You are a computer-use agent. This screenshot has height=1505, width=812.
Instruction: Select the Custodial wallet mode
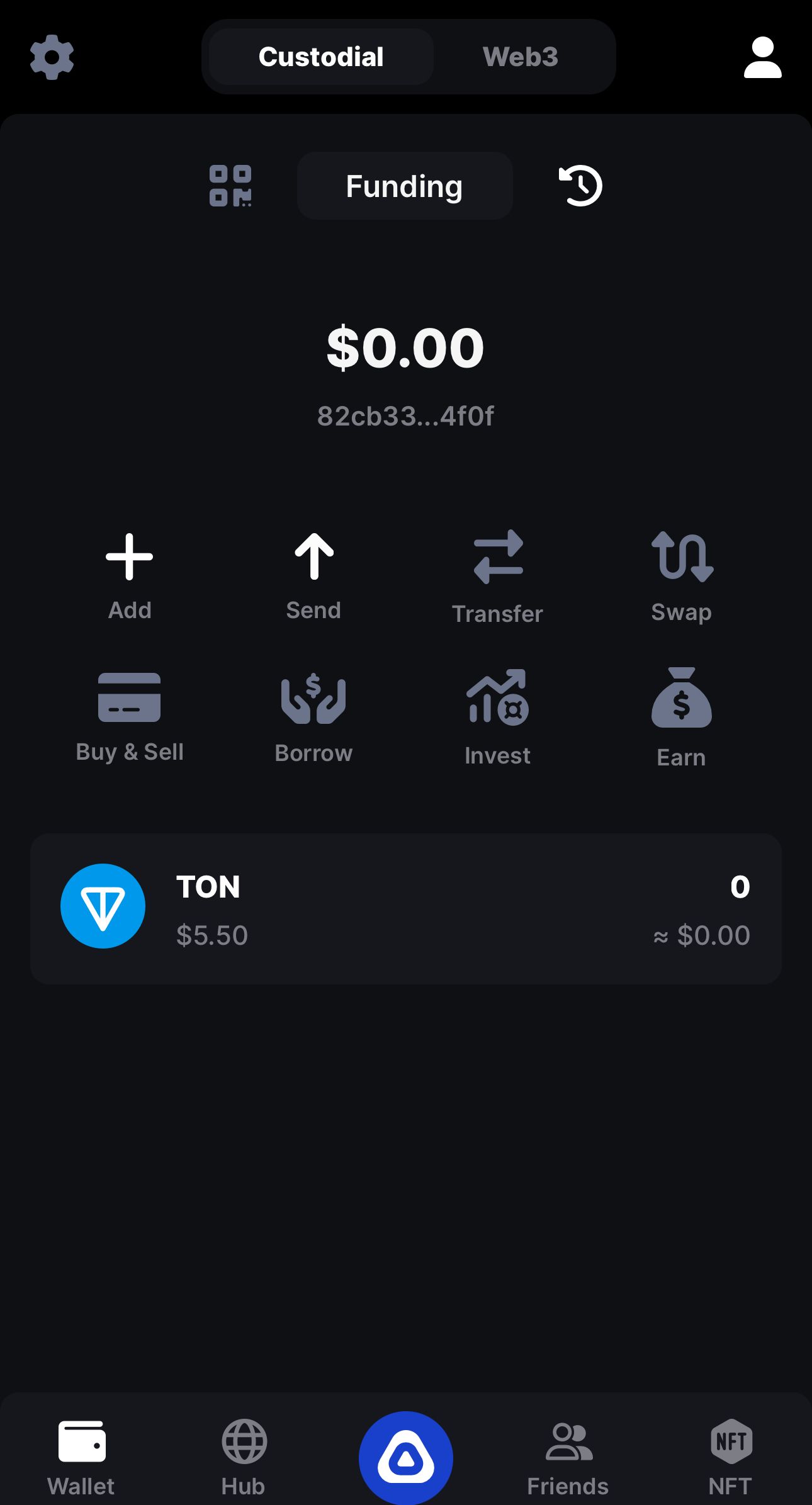[x=320, y=57]
